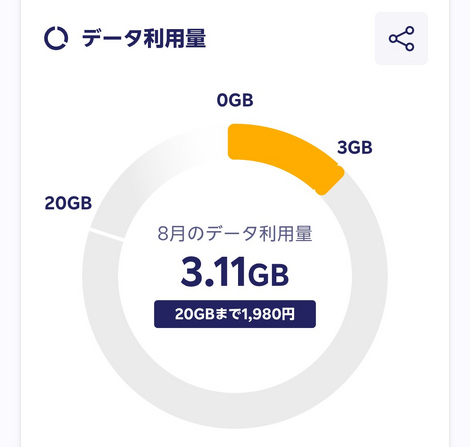Image resolution: width=470 pixels, height=447 pixels.
Task: Share the data usage
Action: coord(401,38)
